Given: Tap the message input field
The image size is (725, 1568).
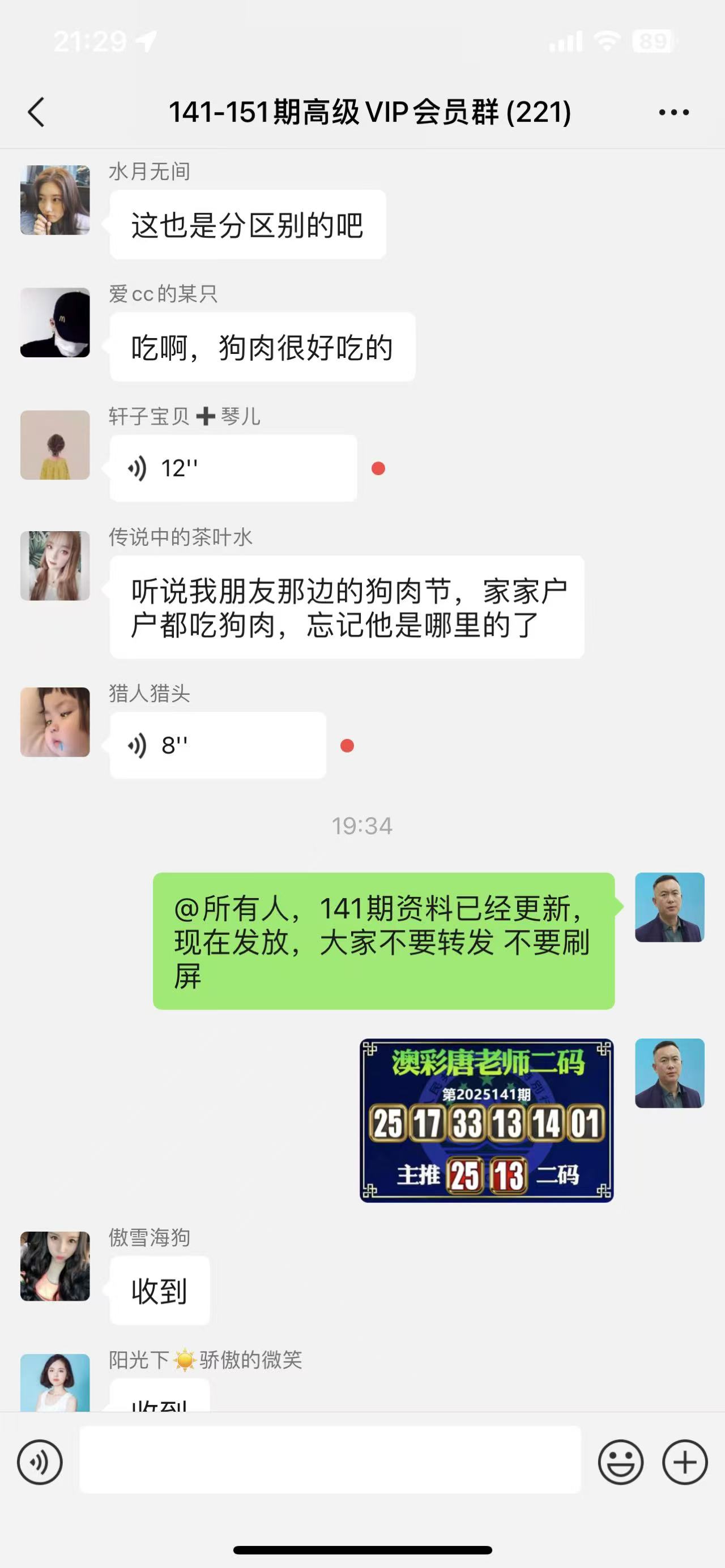Looking at the screenshot, I should [x=330, y=1460].
